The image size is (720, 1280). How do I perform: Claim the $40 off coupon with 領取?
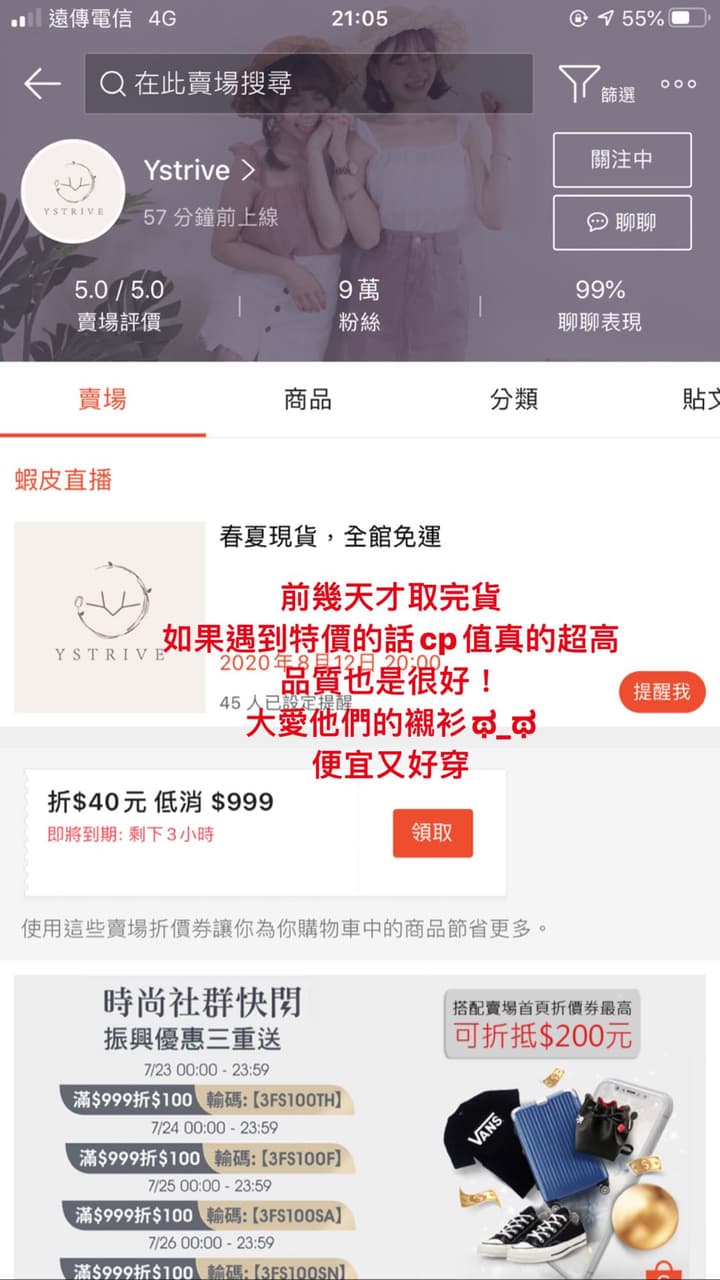[432, 833]
